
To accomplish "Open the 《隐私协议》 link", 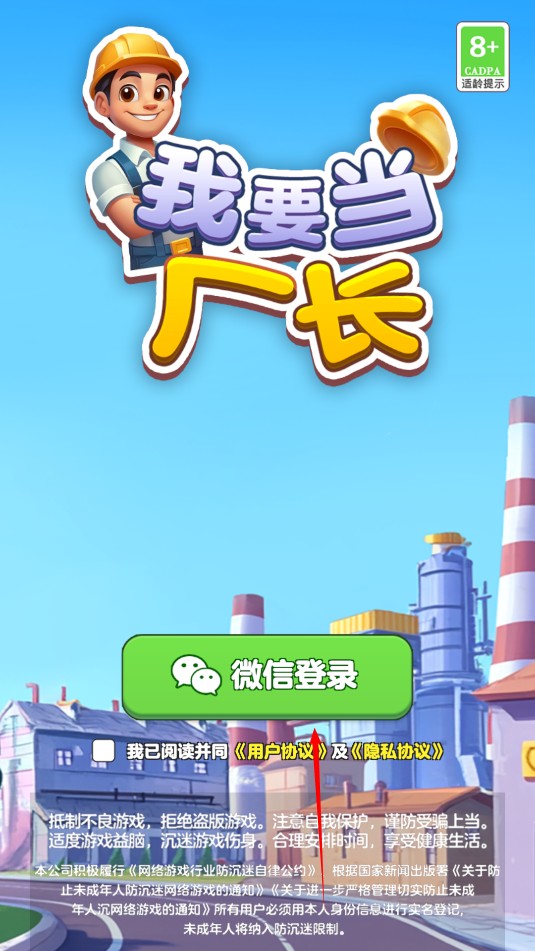I will tap(397, 751).
